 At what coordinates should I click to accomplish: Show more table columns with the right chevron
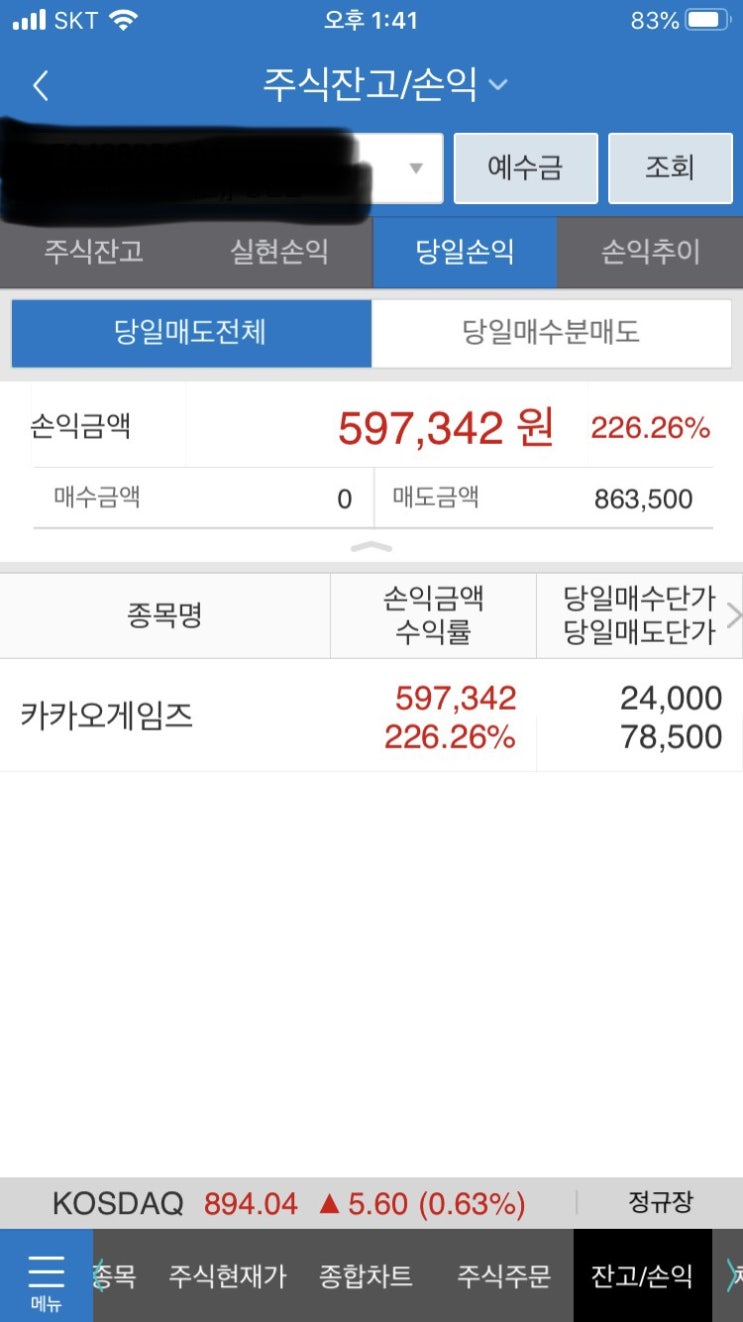[x=733, y=615]
